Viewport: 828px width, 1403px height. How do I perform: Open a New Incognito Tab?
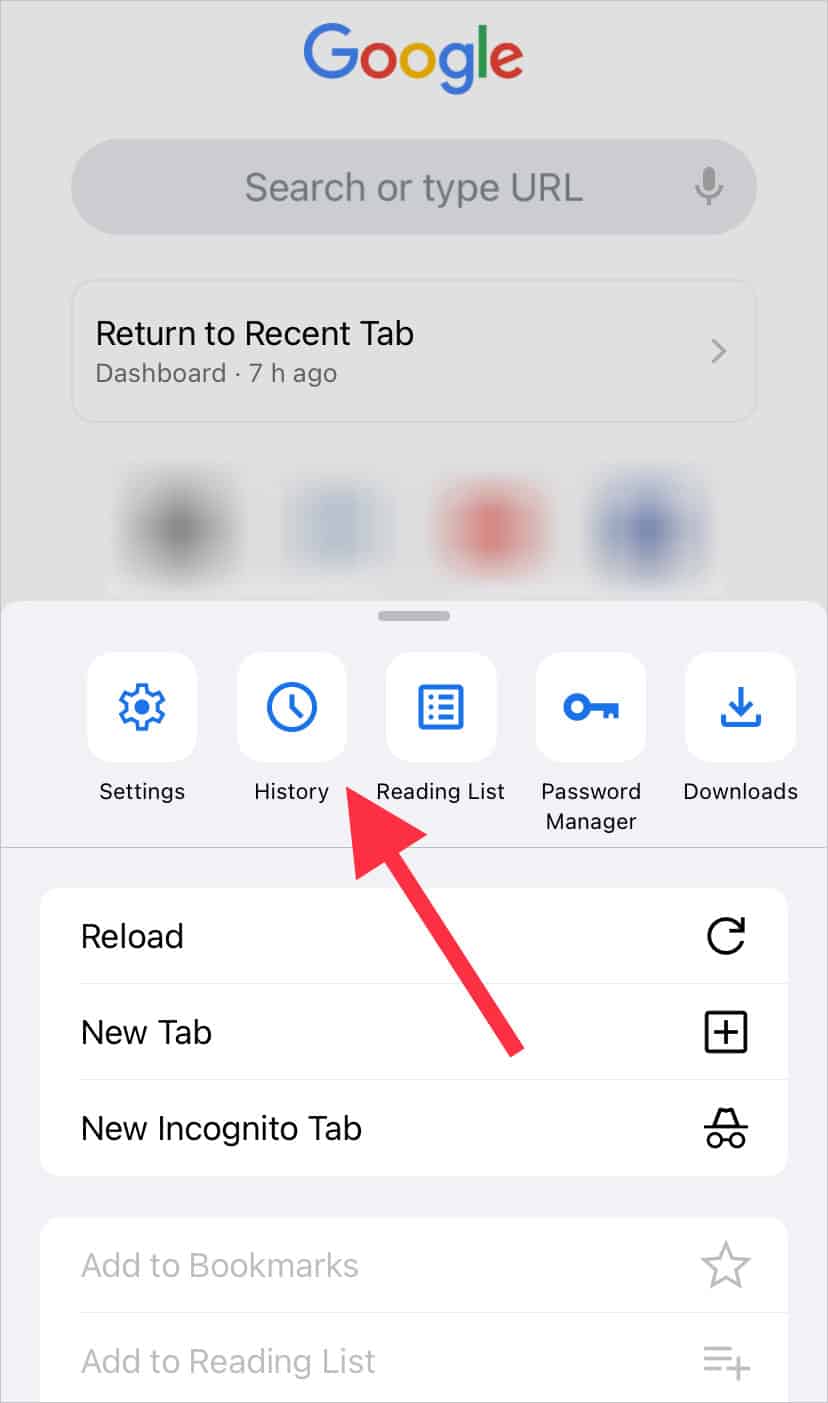pyautogui.click(x=414, y=1128)
